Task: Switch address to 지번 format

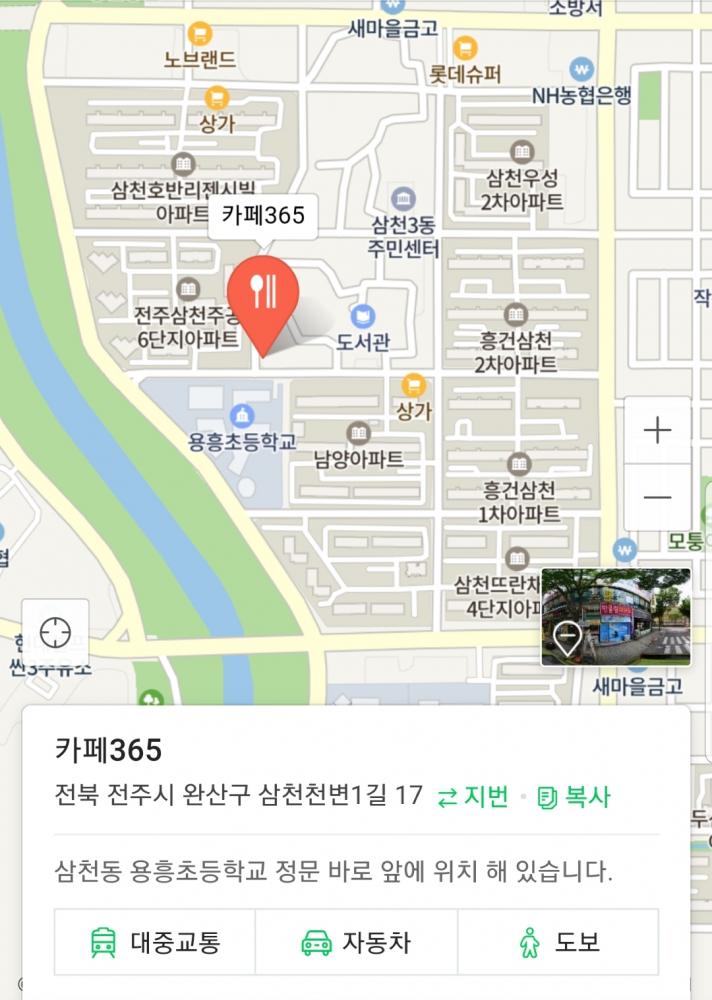Action: point(474,796)
